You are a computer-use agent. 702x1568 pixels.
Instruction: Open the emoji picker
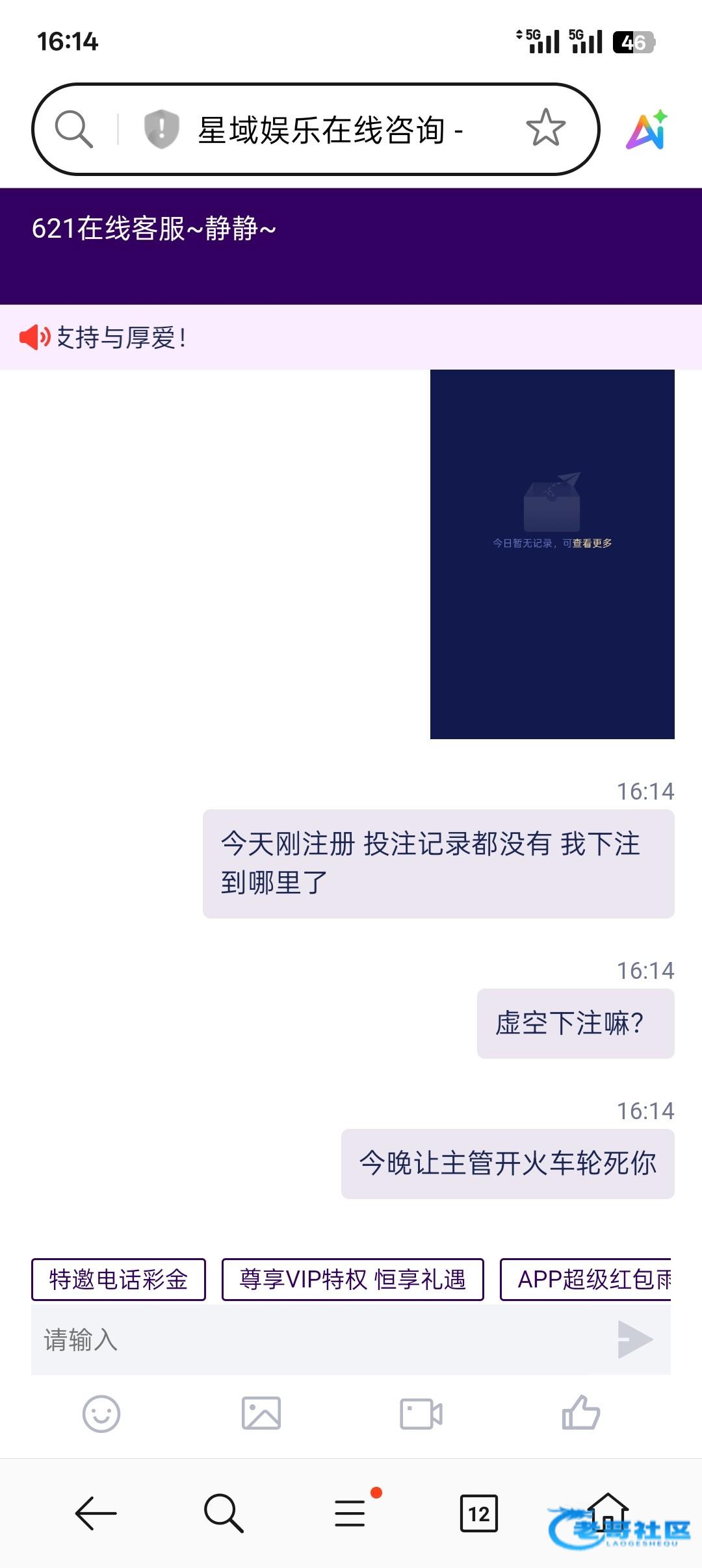click(101, 1413)
